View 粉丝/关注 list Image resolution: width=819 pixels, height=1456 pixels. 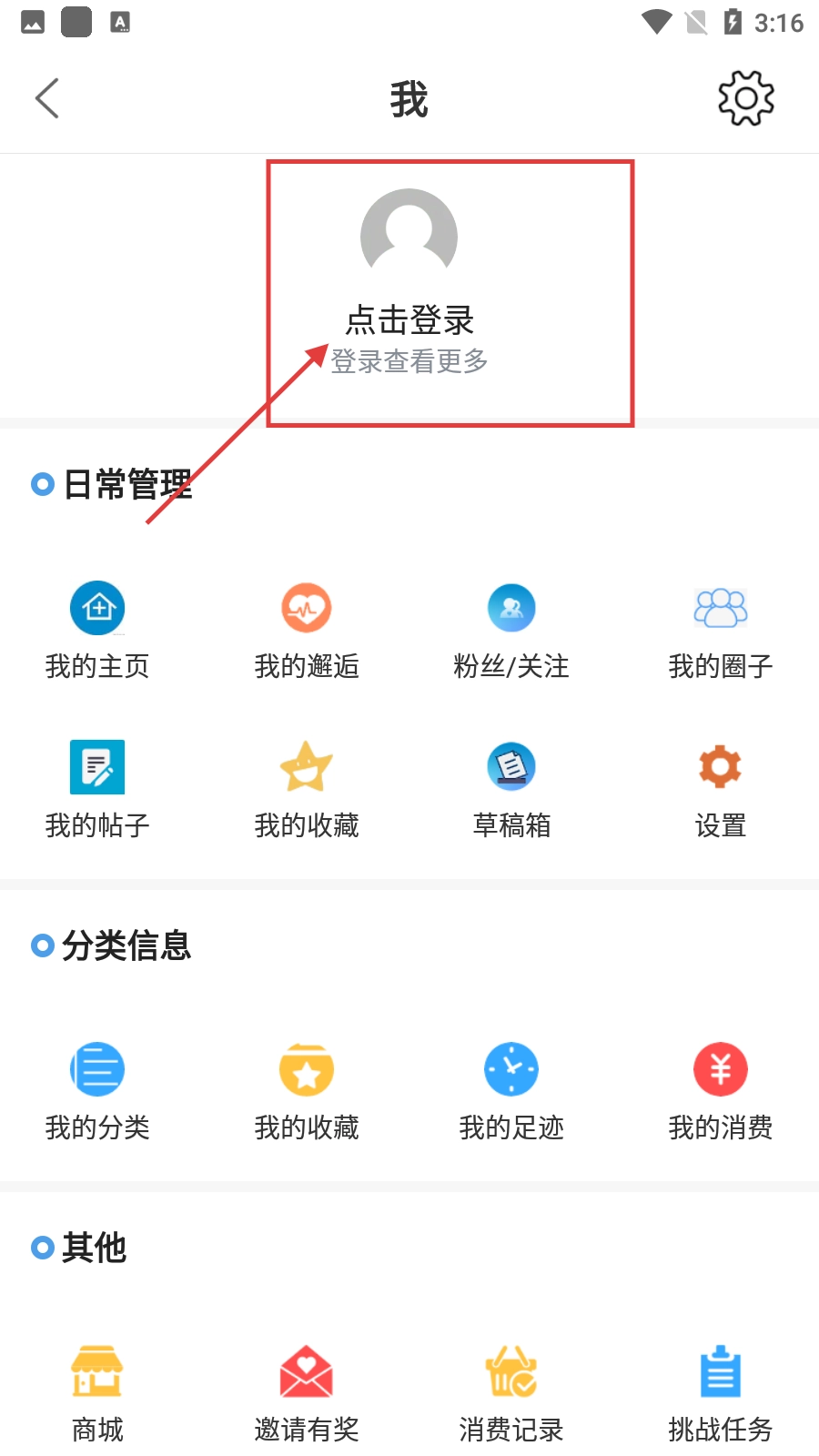(511, 630)
